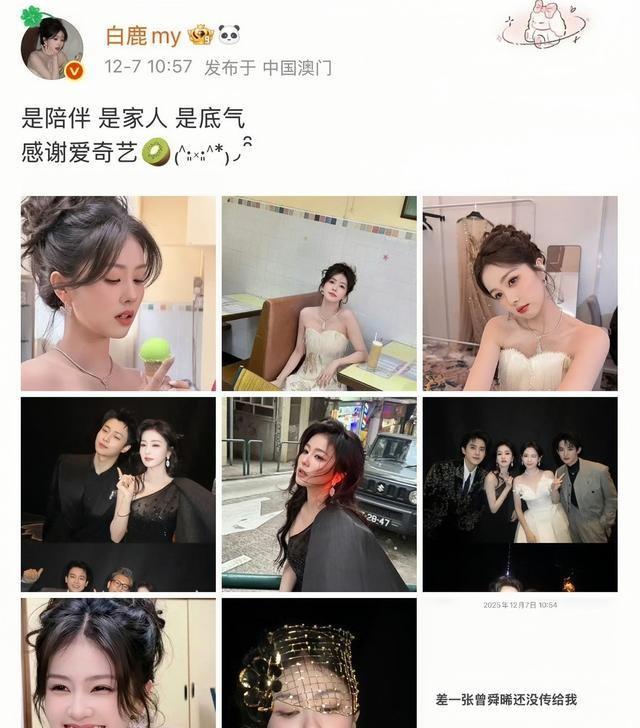
Task: View the photo of woman seated in cafe booth
Action: [x=319, y=293]
